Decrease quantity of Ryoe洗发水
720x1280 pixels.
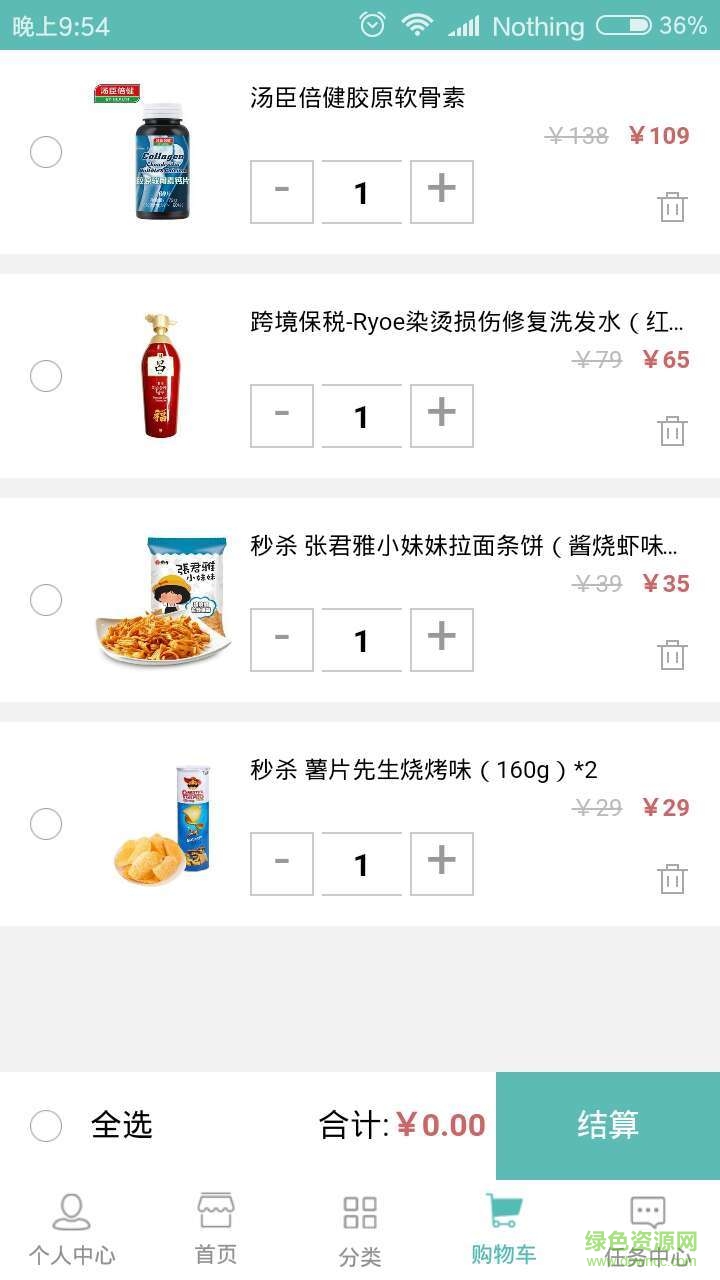(x=282, y=415)
